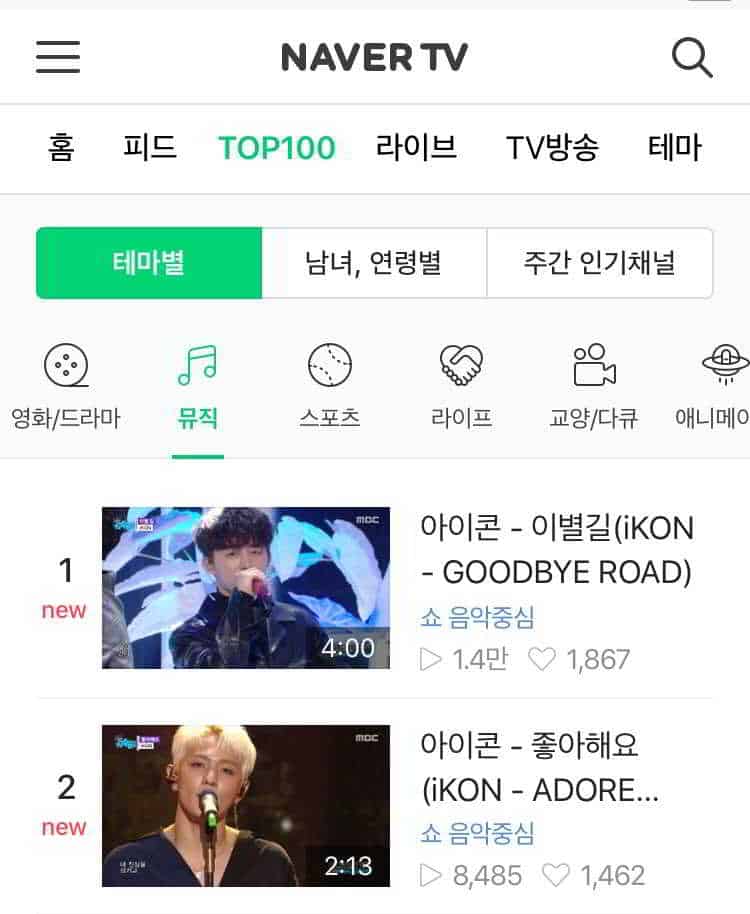Choose the 영화/드라마 category
Viewport: 750px width, 914px height.
pyautogui.click(x=66, y=385)
